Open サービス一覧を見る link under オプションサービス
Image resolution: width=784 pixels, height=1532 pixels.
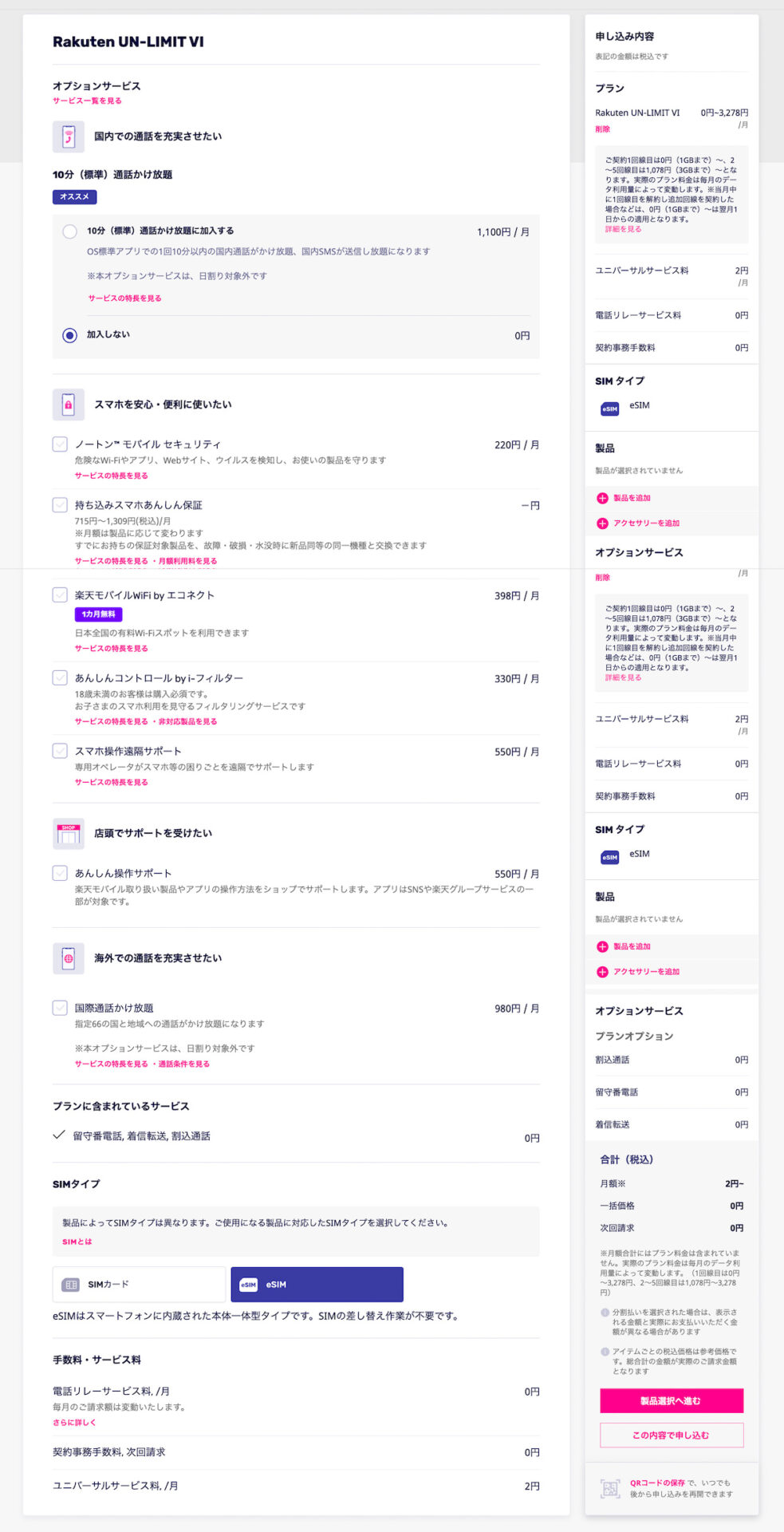pyautogui.click(x=87, y=101)
